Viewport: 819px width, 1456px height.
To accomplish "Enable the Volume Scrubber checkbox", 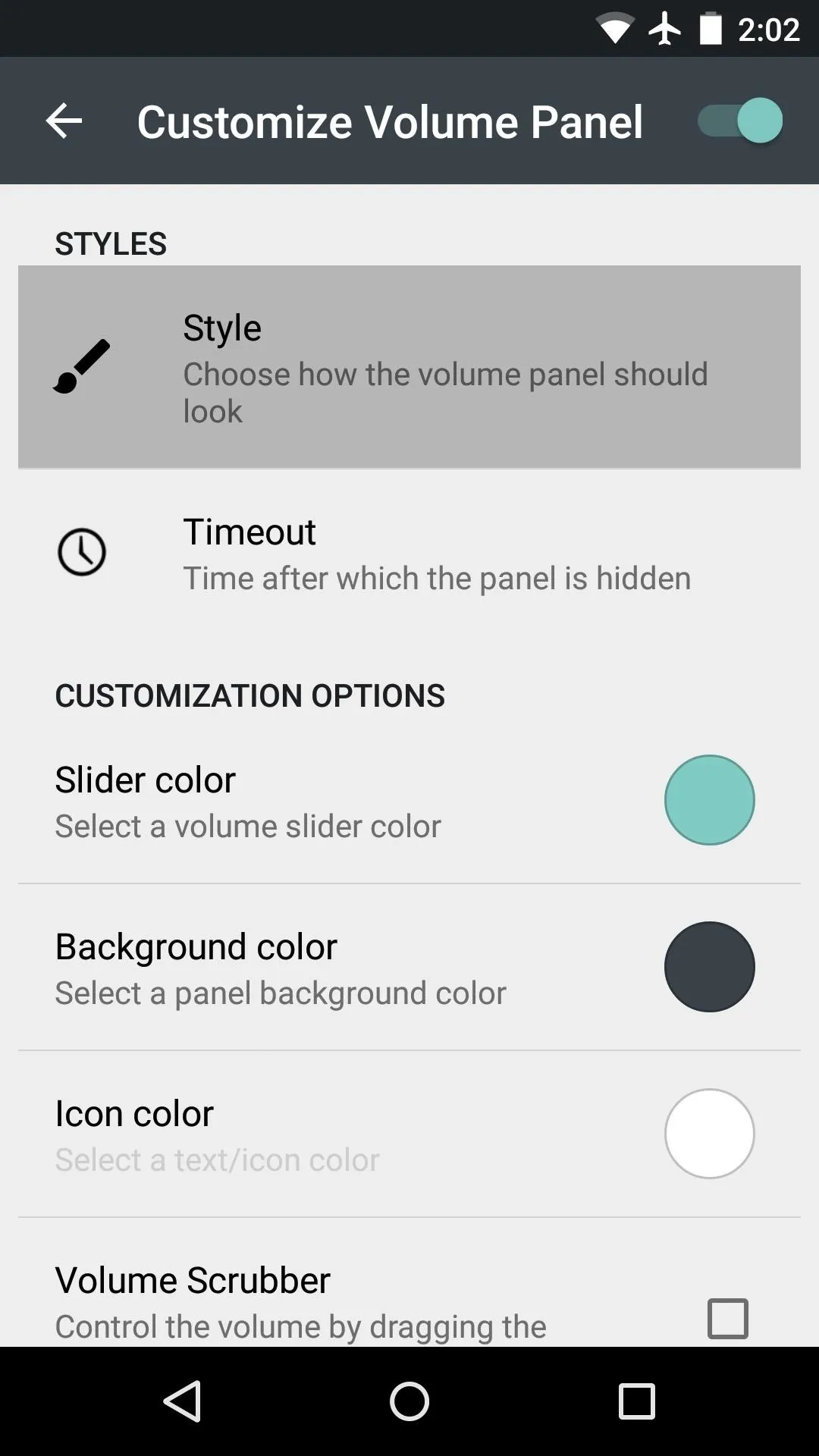I will [728, 1318].
